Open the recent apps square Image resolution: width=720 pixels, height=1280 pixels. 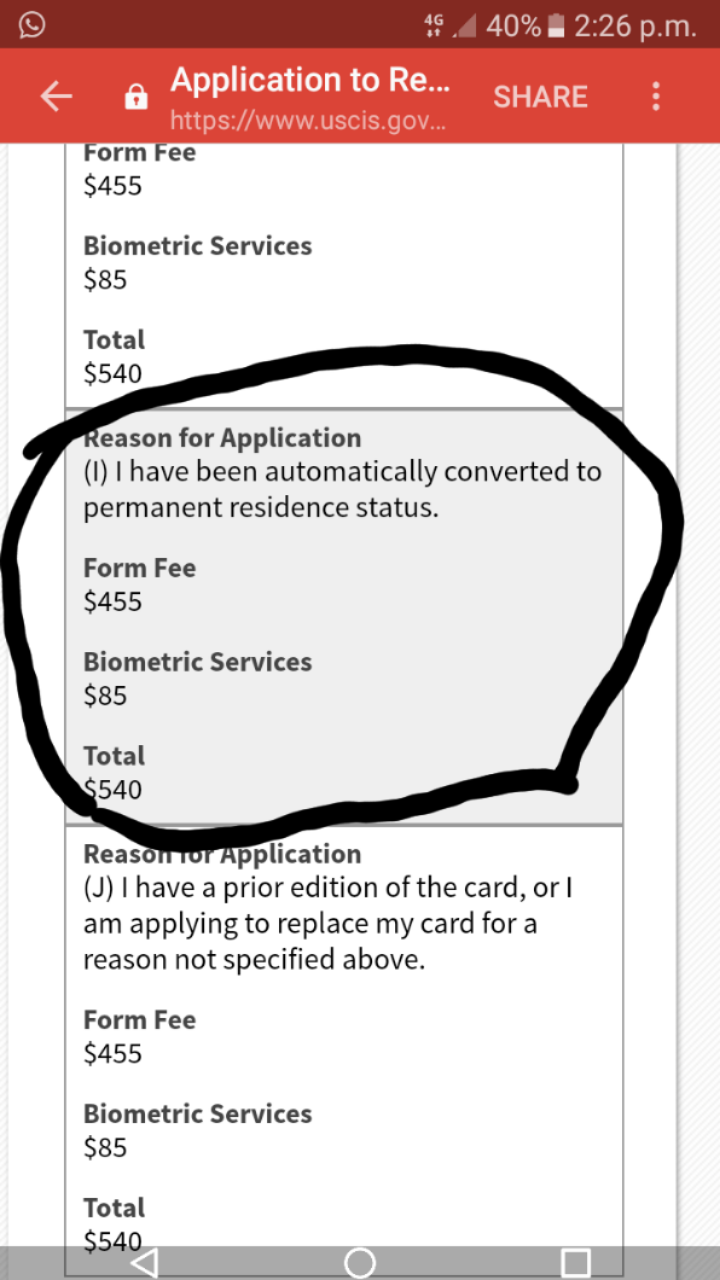[575, 1262]
